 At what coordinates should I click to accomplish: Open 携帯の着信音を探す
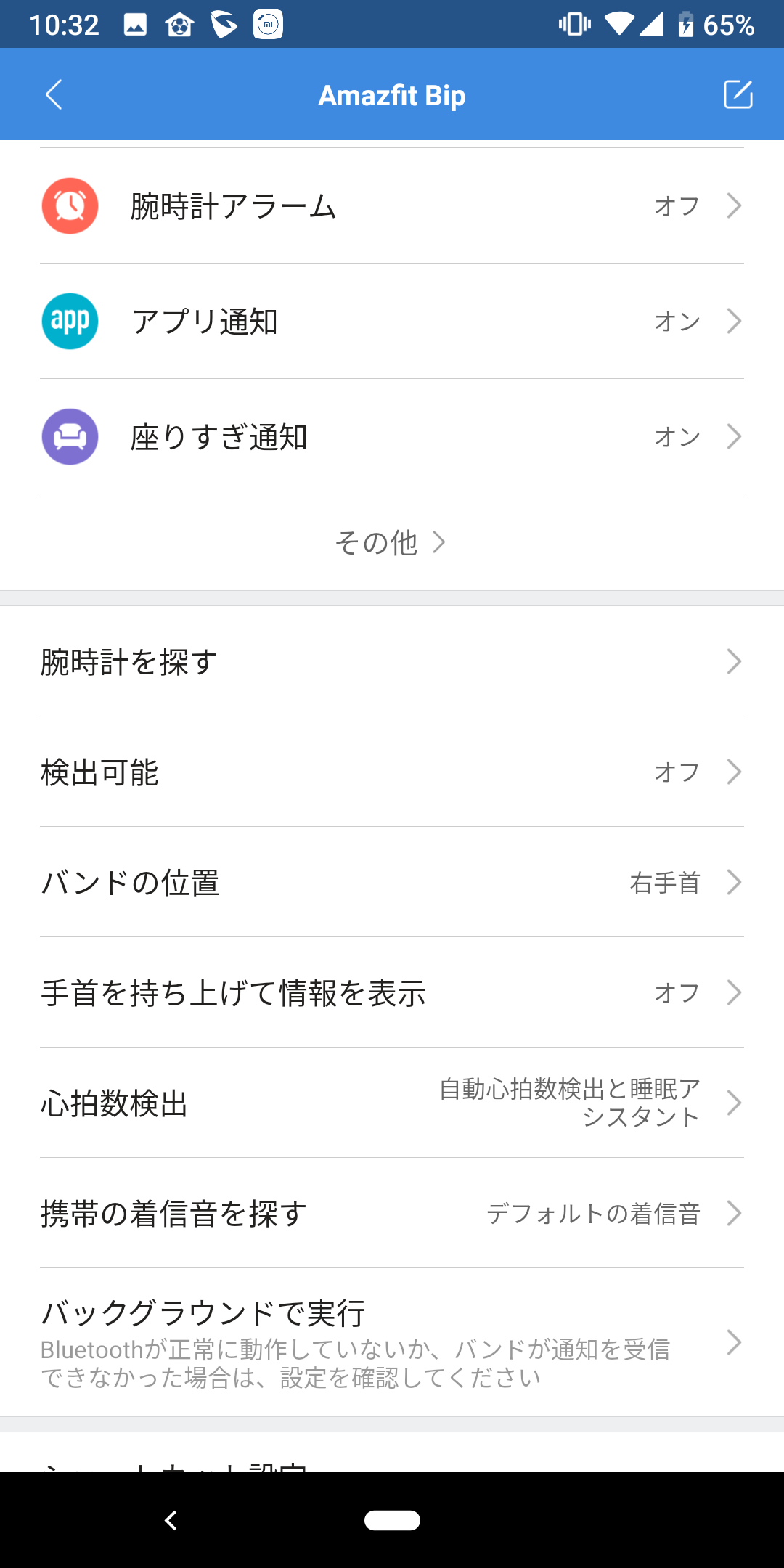pos(392,1213)
